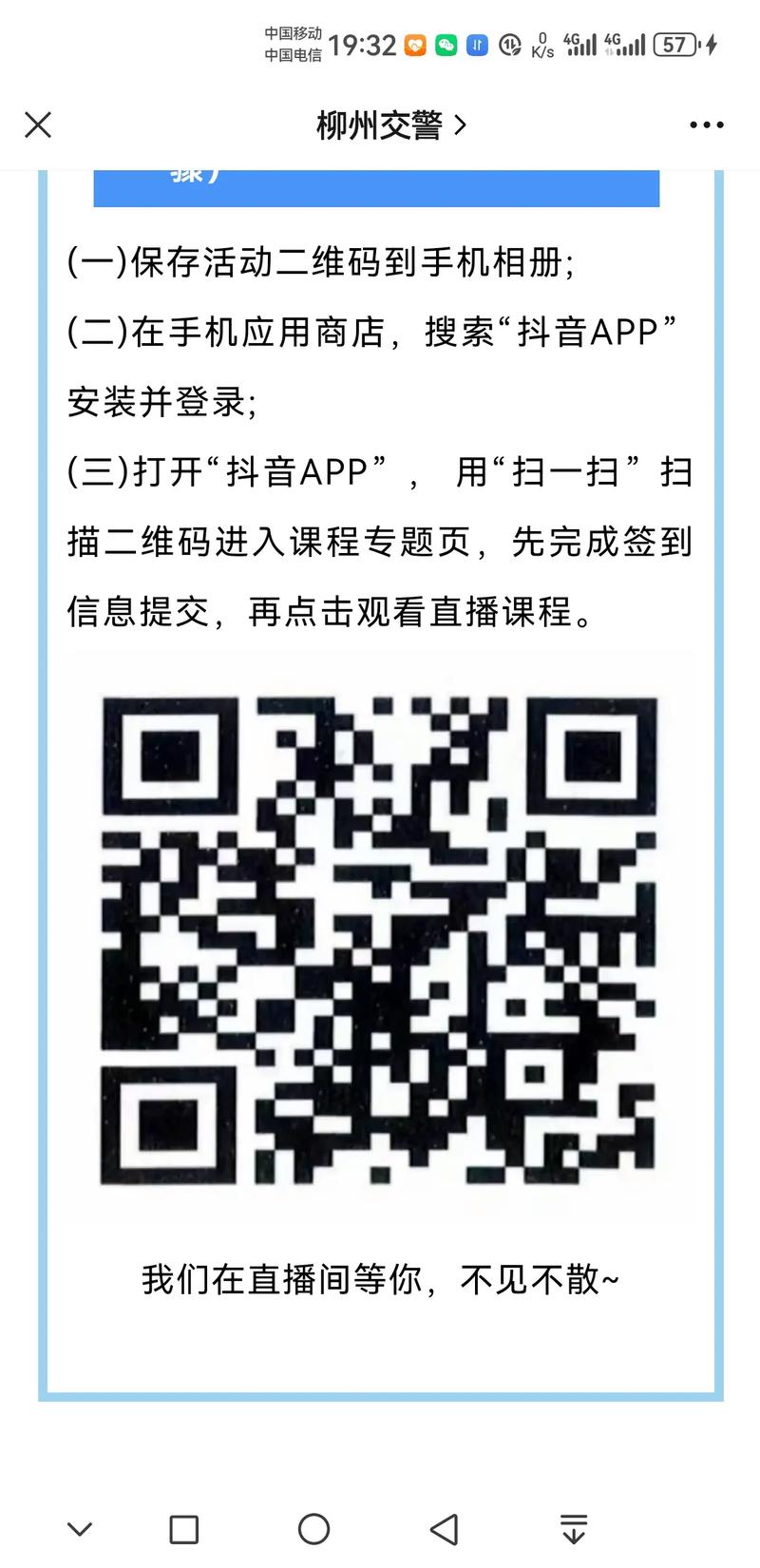Open the 柳州交警 account page

pos(389,124)
